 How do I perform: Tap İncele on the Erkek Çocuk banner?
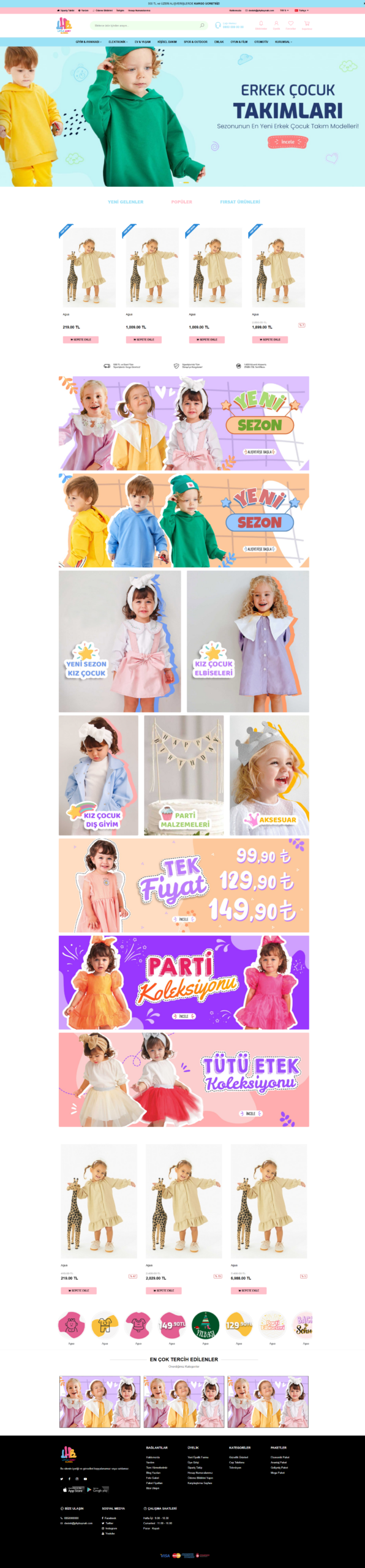pyautogui.click(x=287, y=141)
